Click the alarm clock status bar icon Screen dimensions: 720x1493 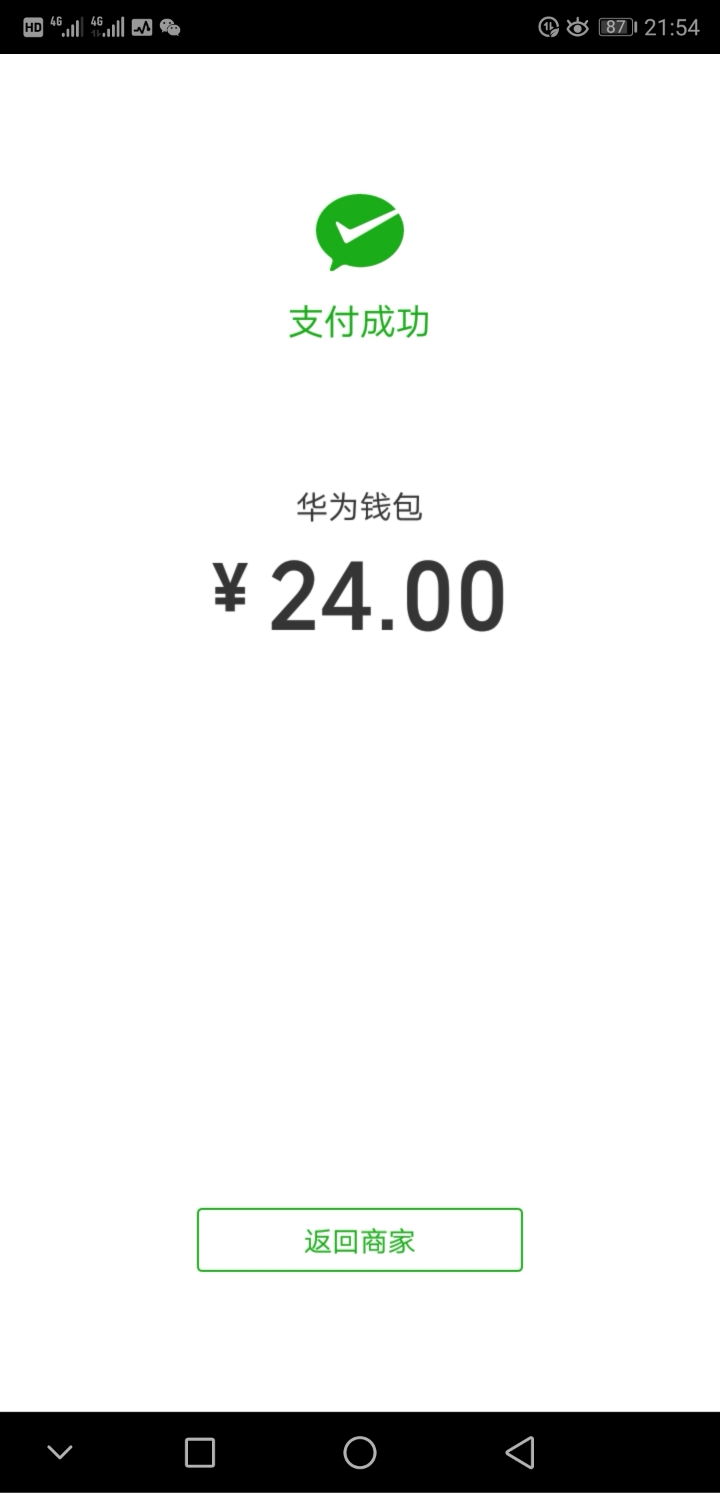click(547, 27)
